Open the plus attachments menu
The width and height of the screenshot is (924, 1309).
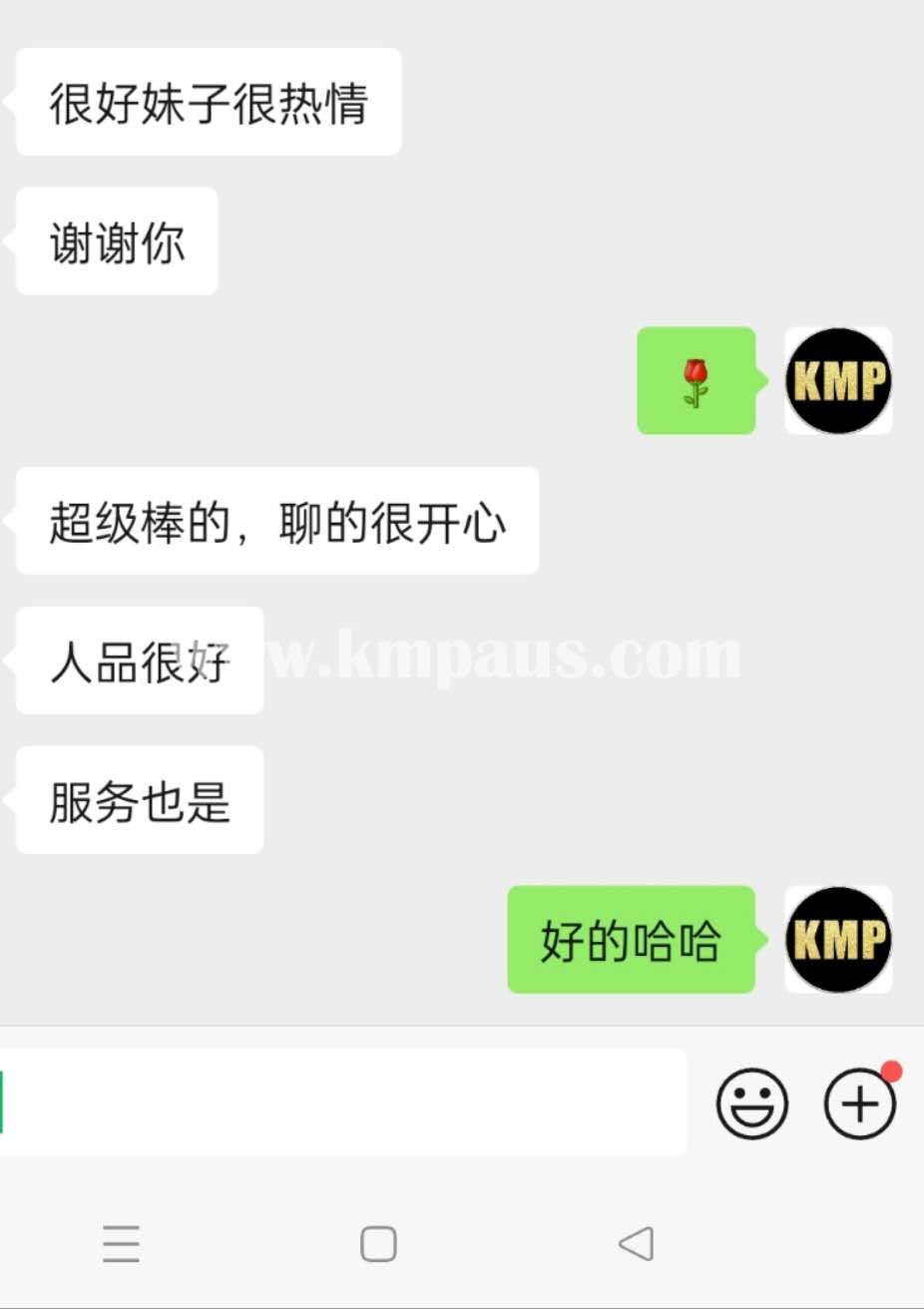coord(860,1103)
